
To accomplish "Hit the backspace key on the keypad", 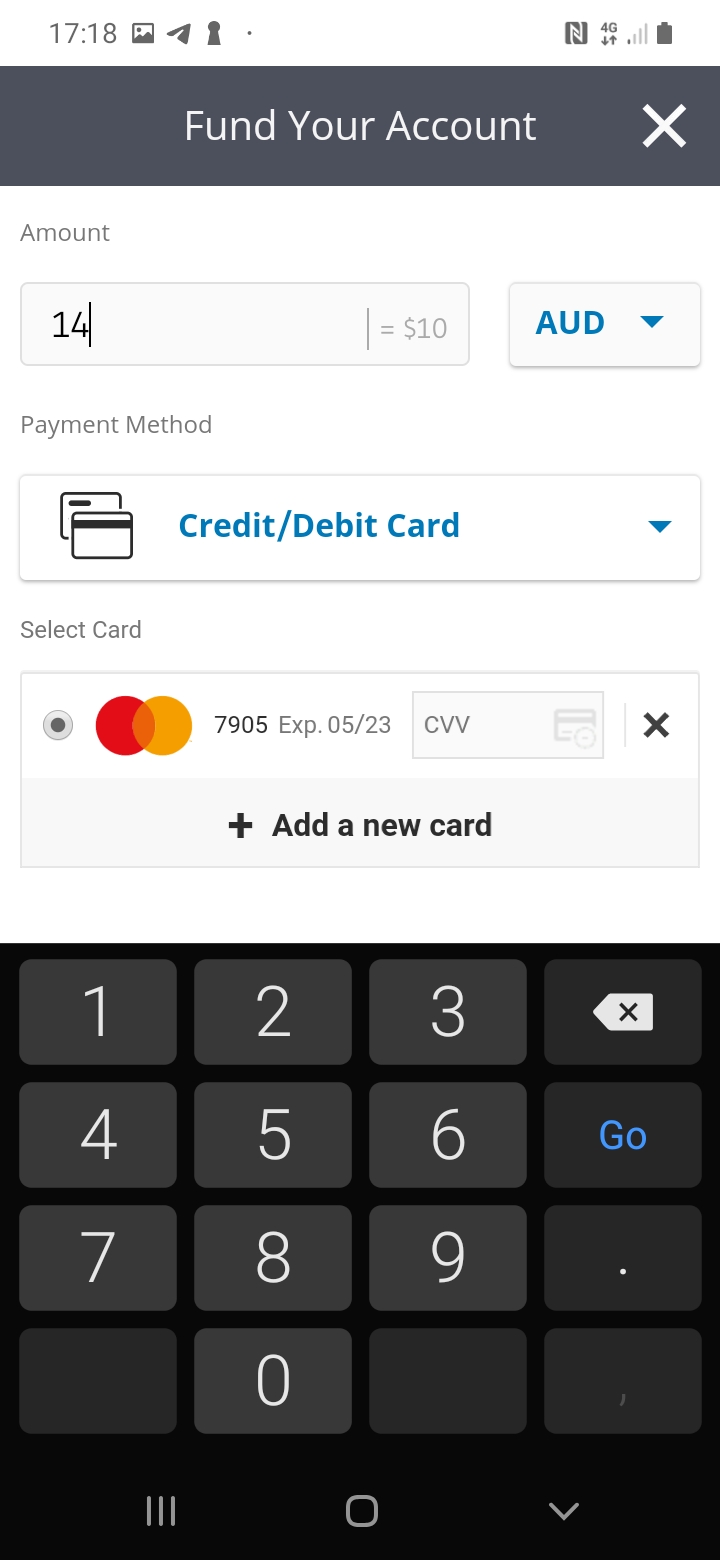I will 623,1012.
